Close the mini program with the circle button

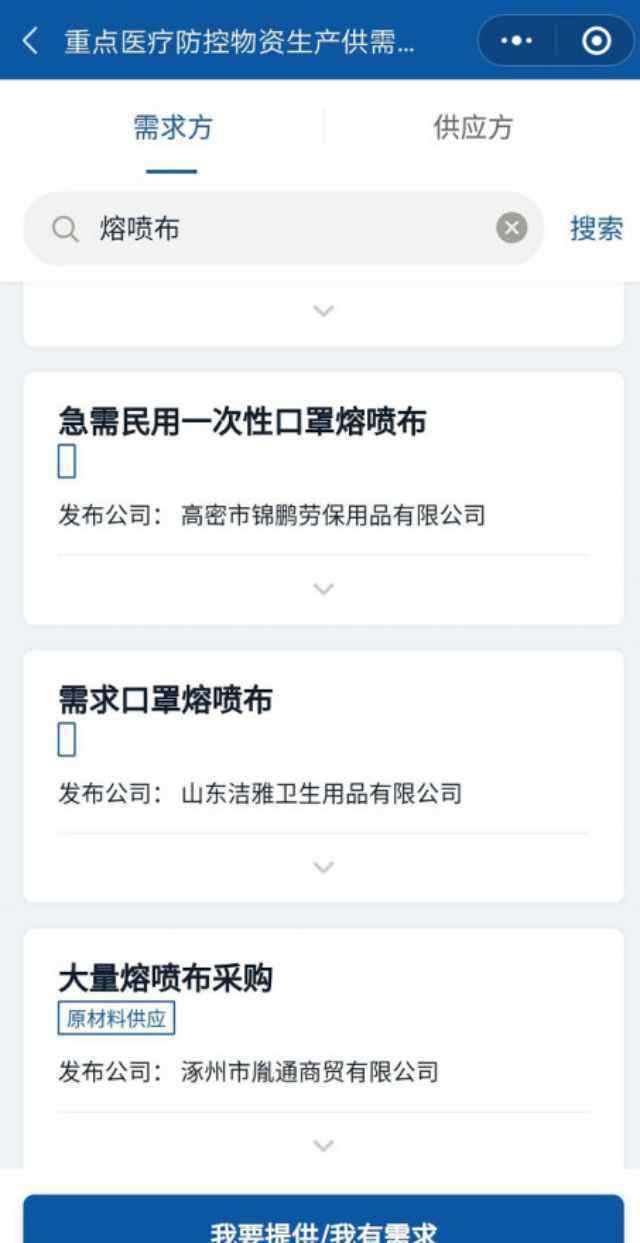pos(596,42)
